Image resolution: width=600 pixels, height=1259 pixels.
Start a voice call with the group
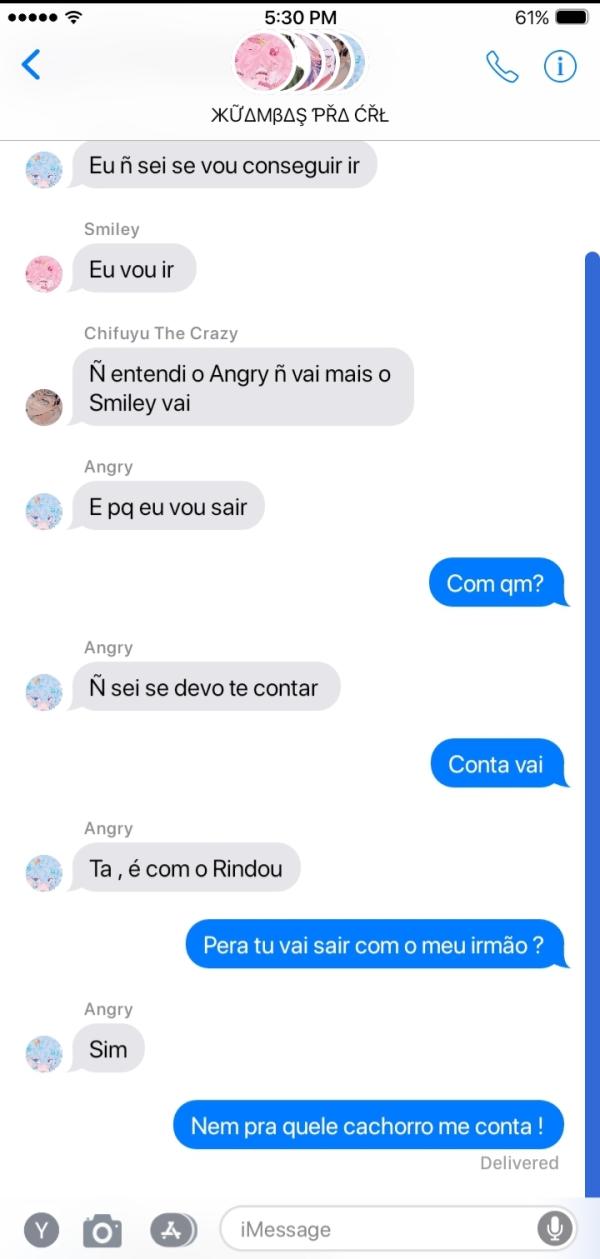pyautogui.click(x=502, y=66)
